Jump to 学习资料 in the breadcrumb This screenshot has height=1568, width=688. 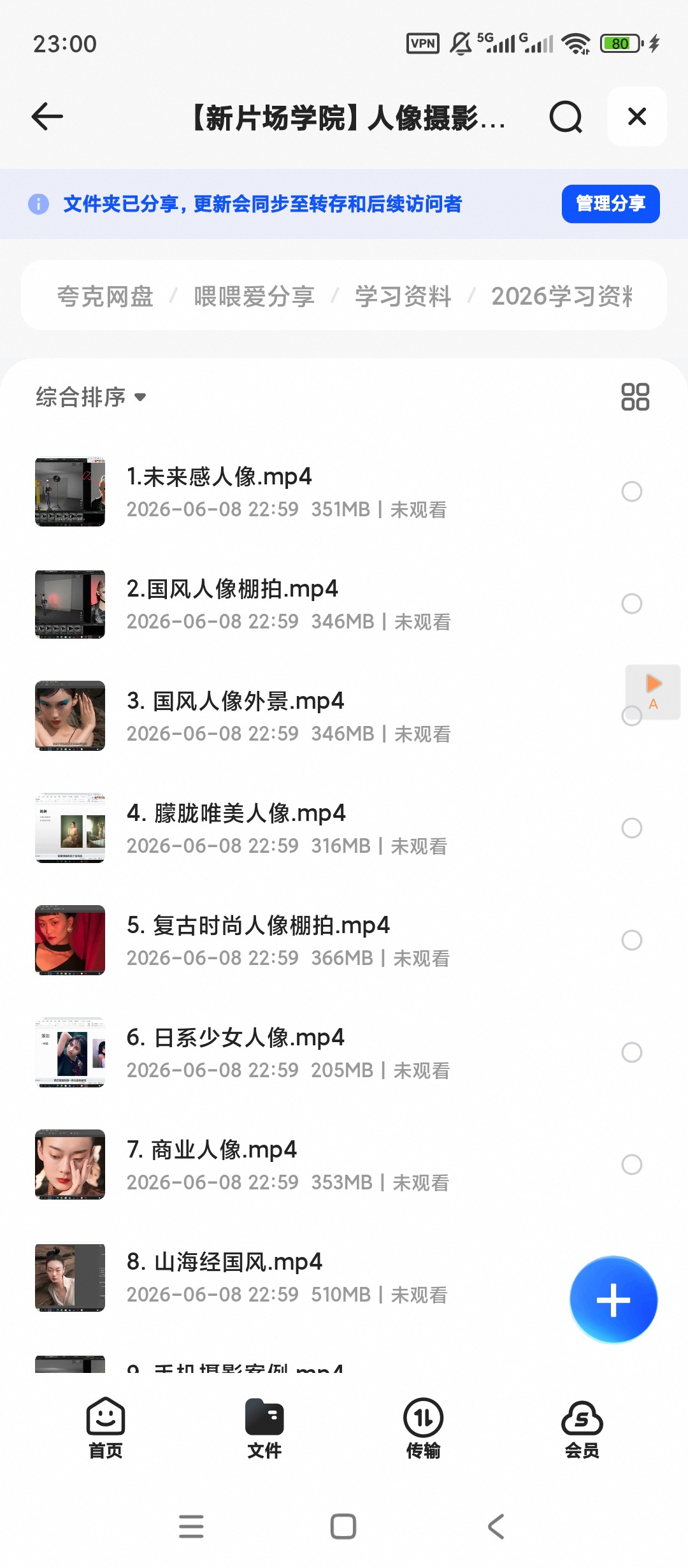point(403,296)
